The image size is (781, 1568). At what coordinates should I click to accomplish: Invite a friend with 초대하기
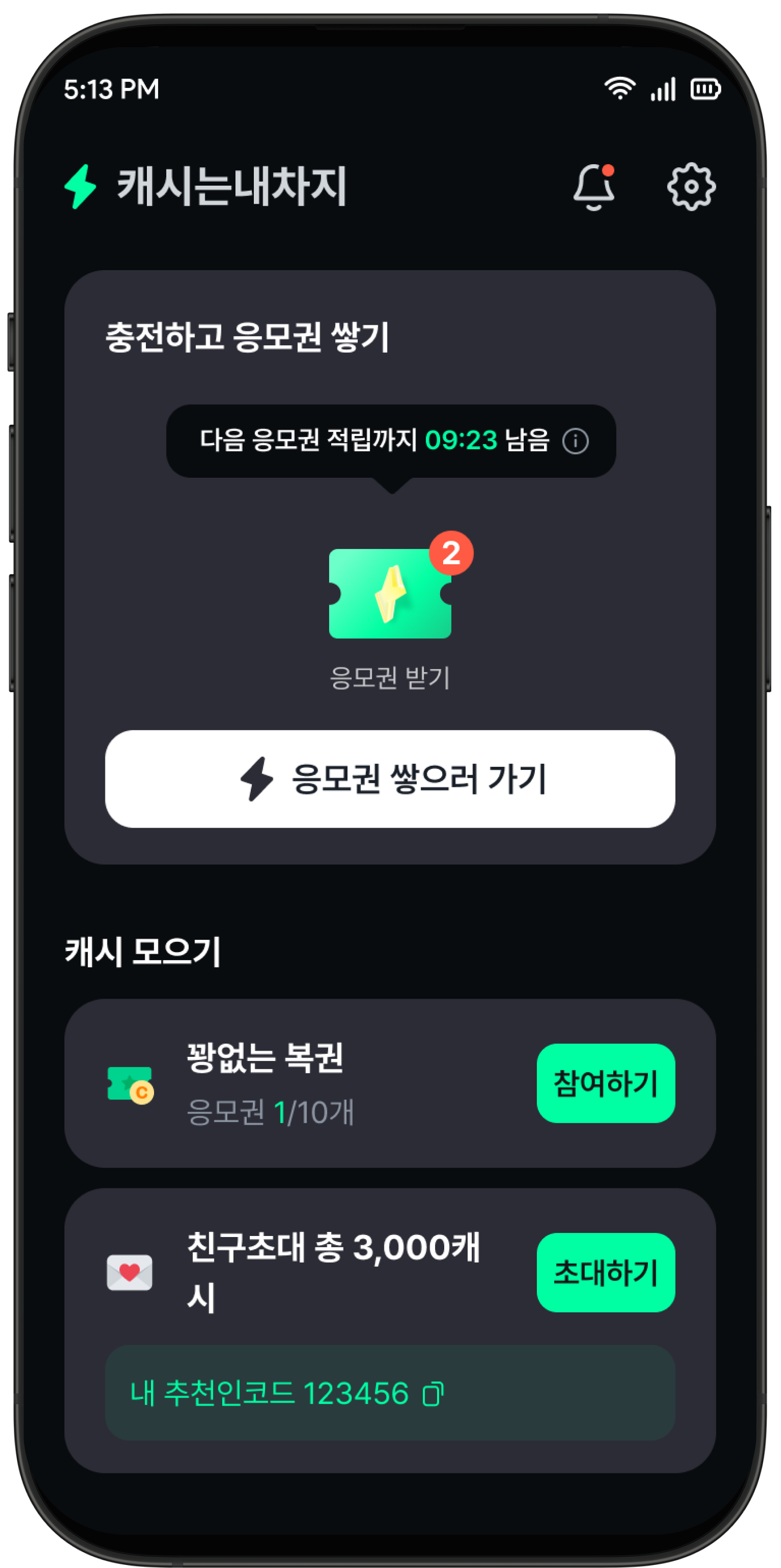tap(605, 1273)
